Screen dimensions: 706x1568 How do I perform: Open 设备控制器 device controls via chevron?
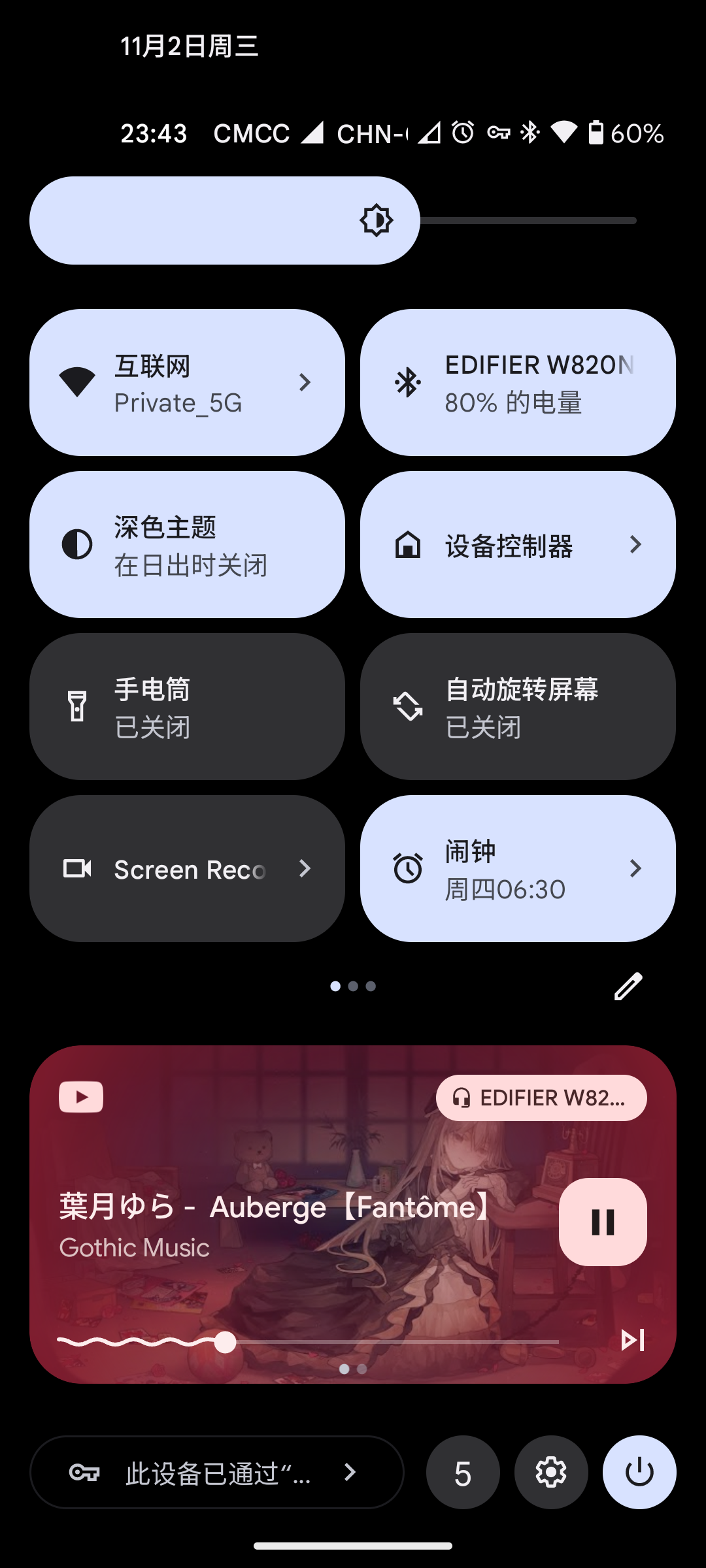pos(635,544)
